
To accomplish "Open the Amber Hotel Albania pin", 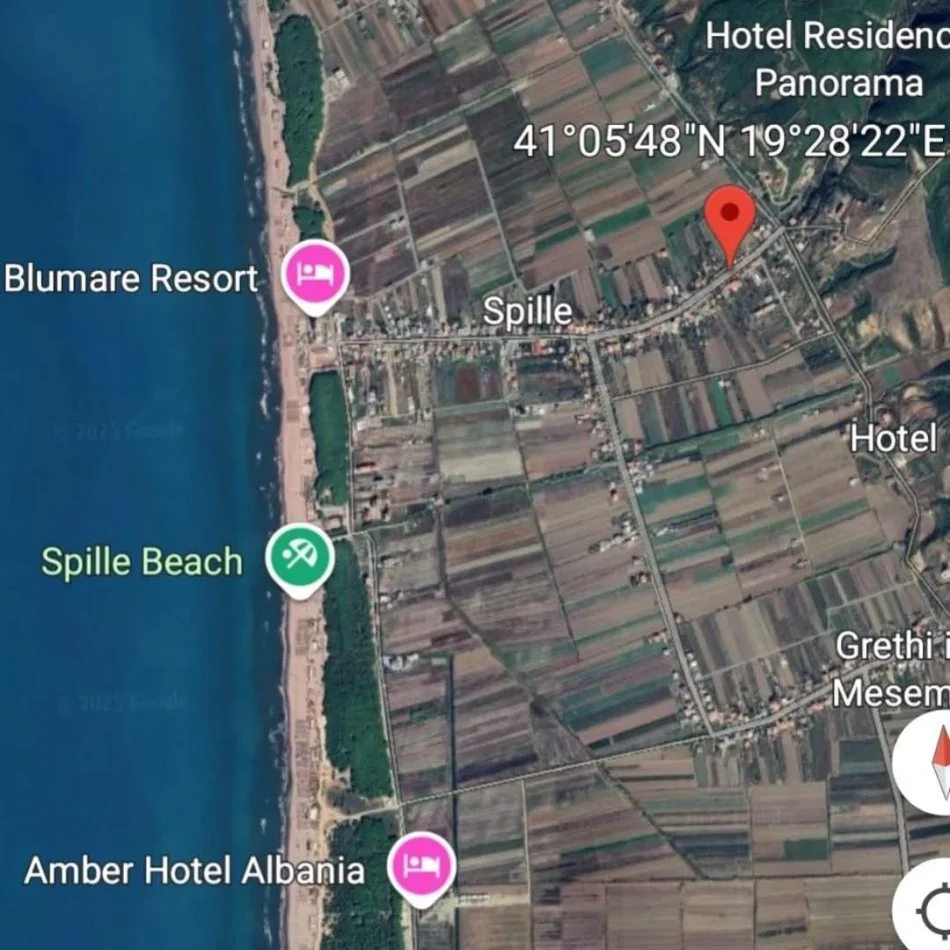I will click(x=421, y=866).
